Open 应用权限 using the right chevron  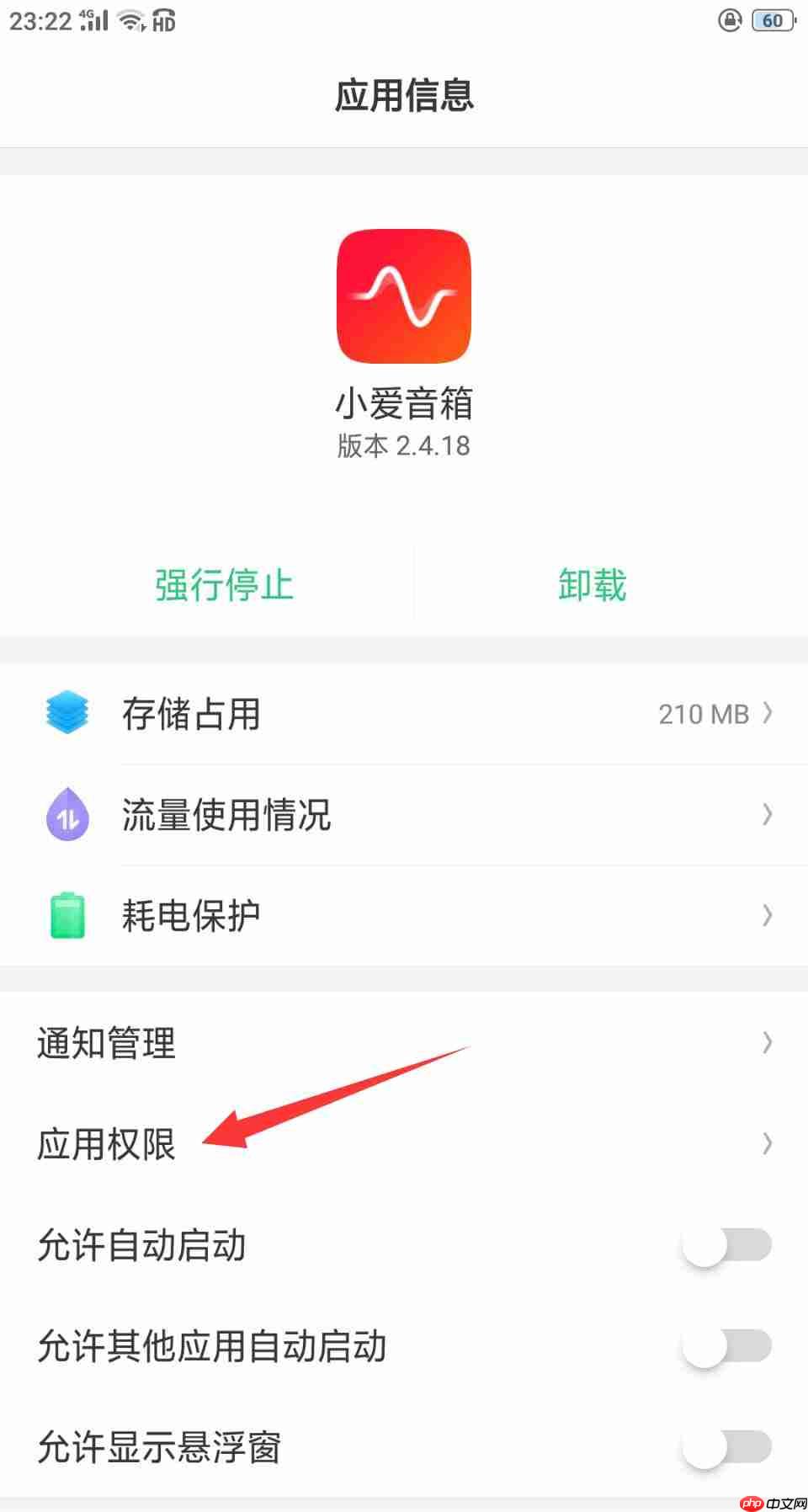click(768, 1143)
